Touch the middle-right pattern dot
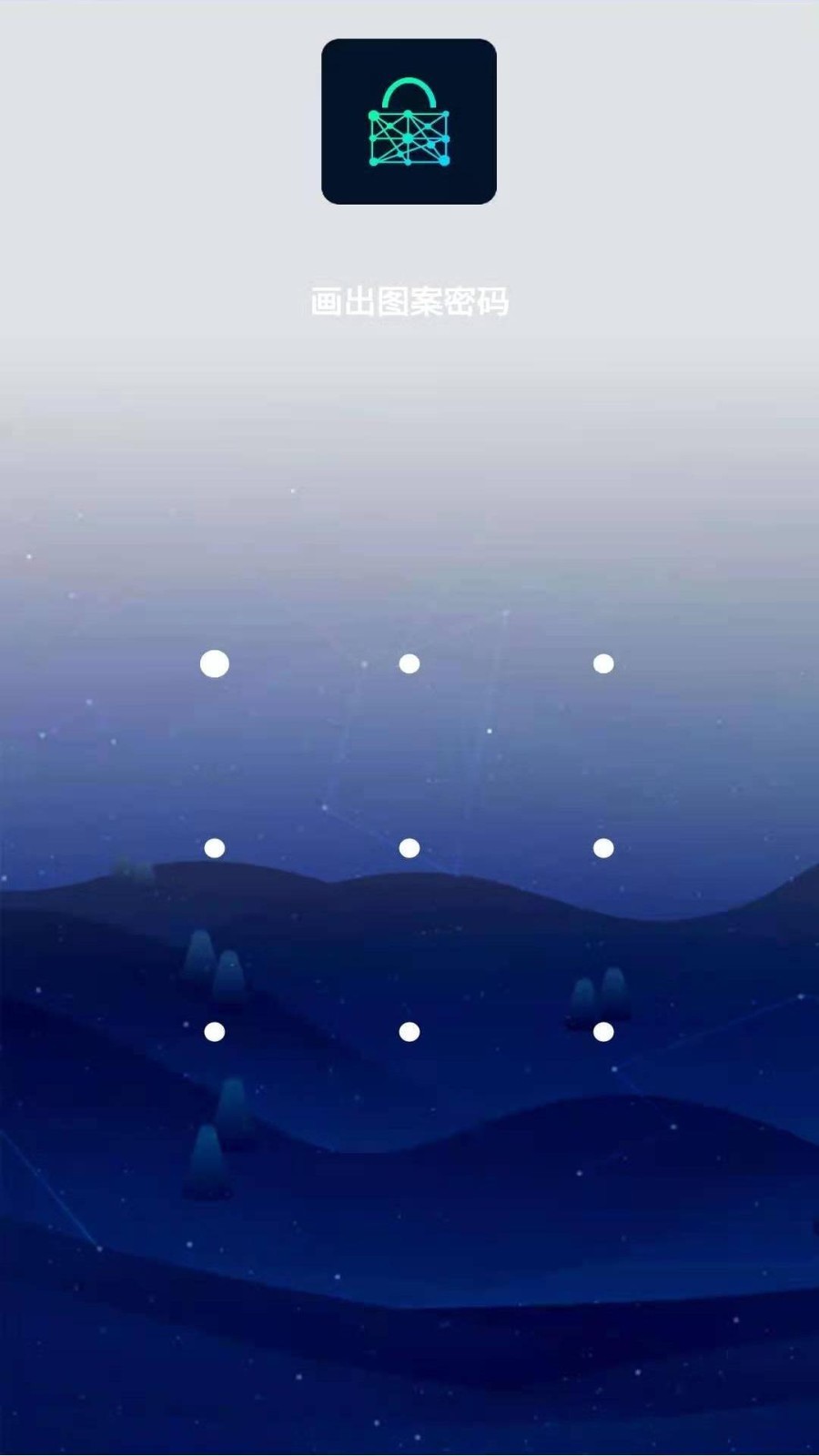Screen dimensions: 819x1456 pos(603,848)
